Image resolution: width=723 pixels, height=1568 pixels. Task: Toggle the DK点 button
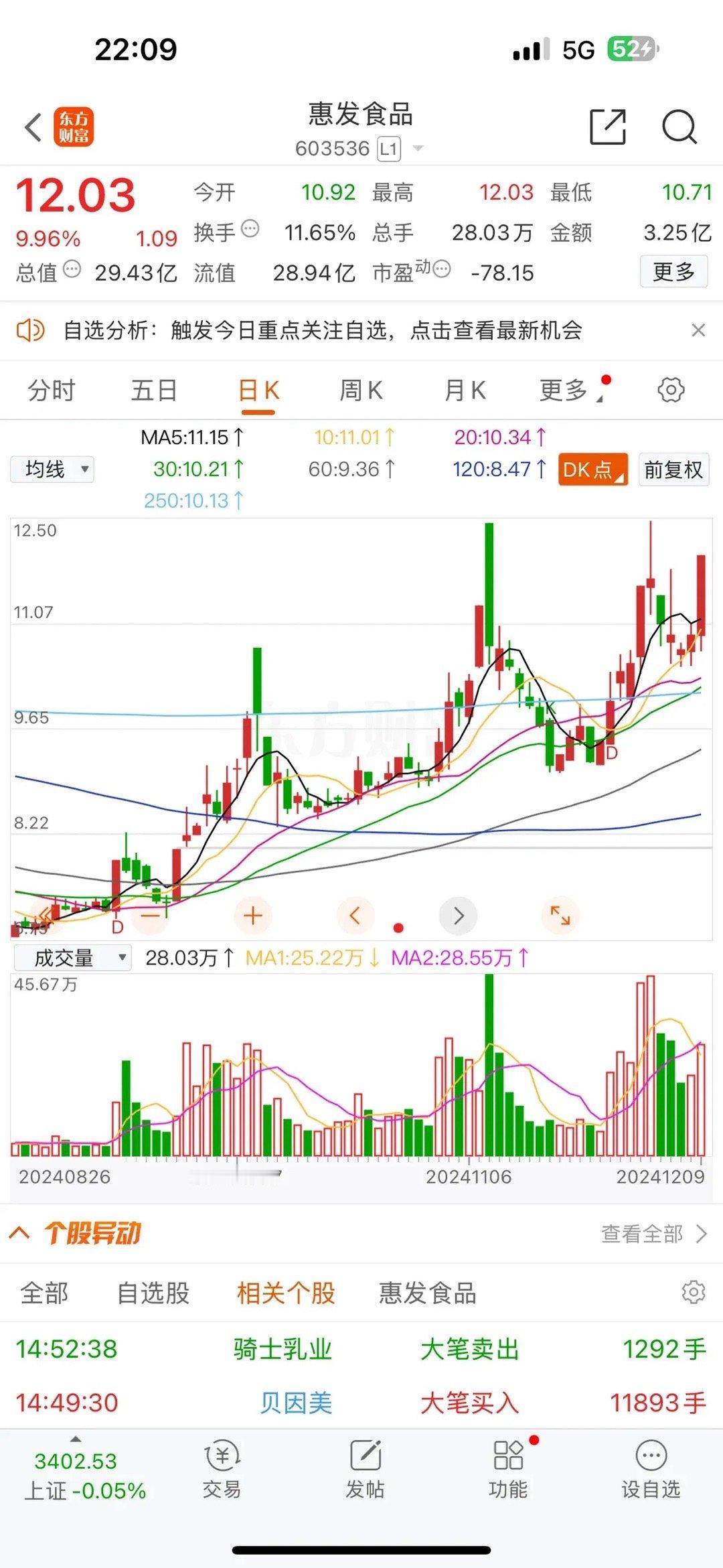click(x=592, y=470)
